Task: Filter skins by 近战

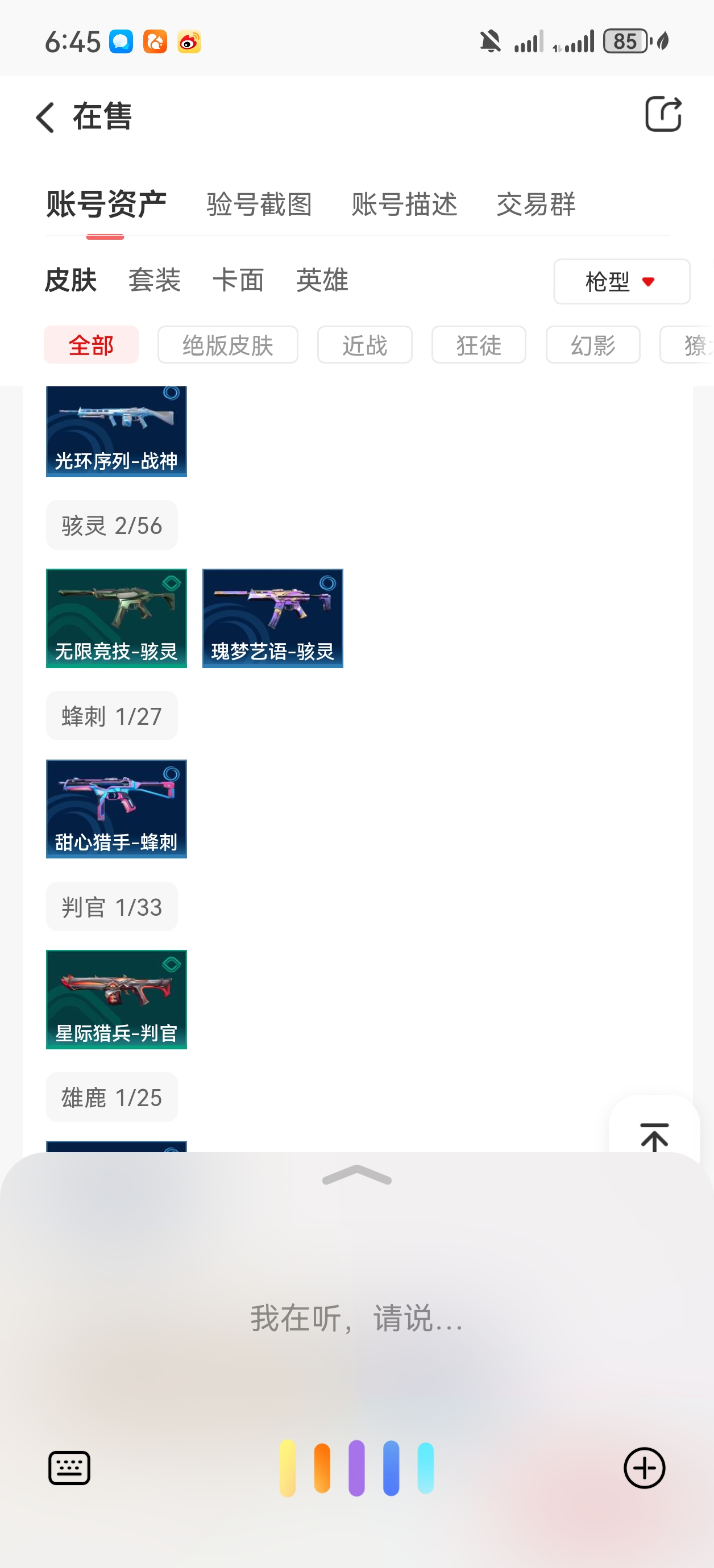Action: (x=364, y=345)
